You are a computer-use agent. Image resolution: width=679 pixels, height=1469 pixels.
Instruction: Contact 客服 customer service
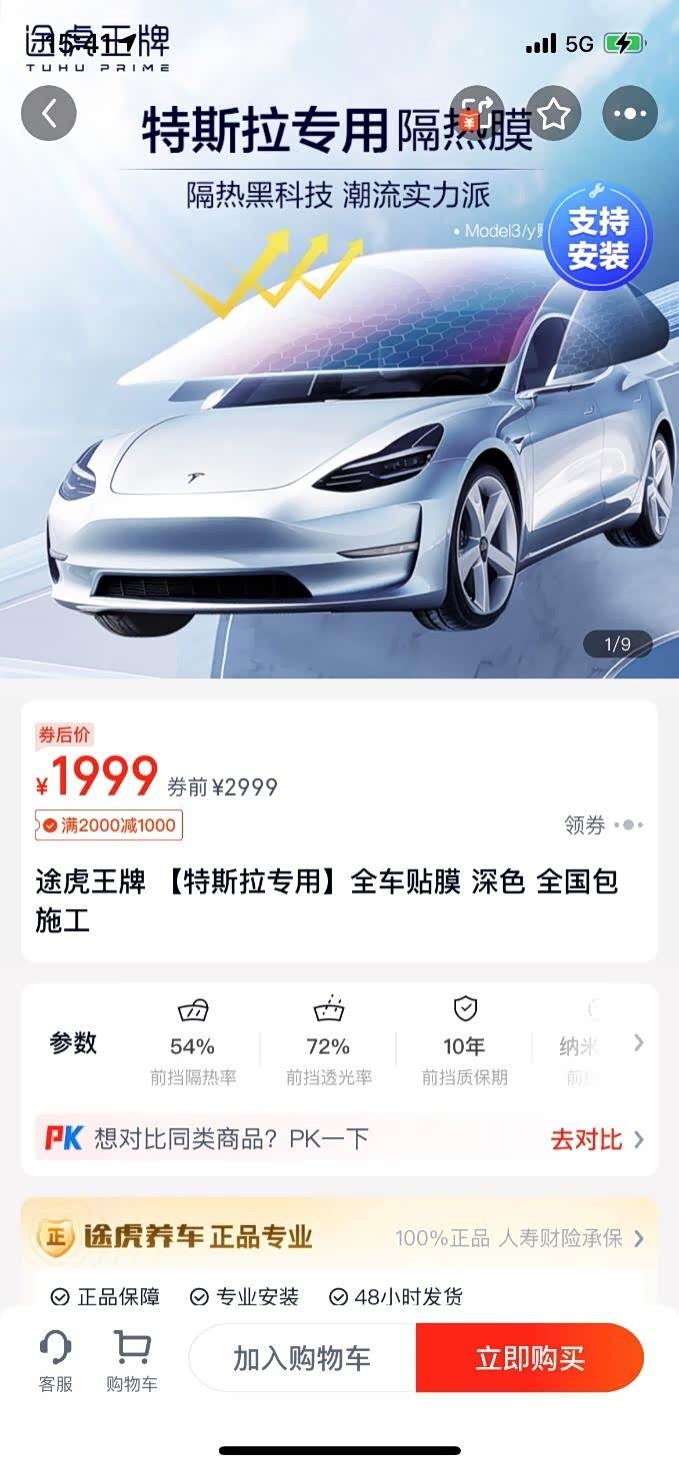pos(56,1360)
